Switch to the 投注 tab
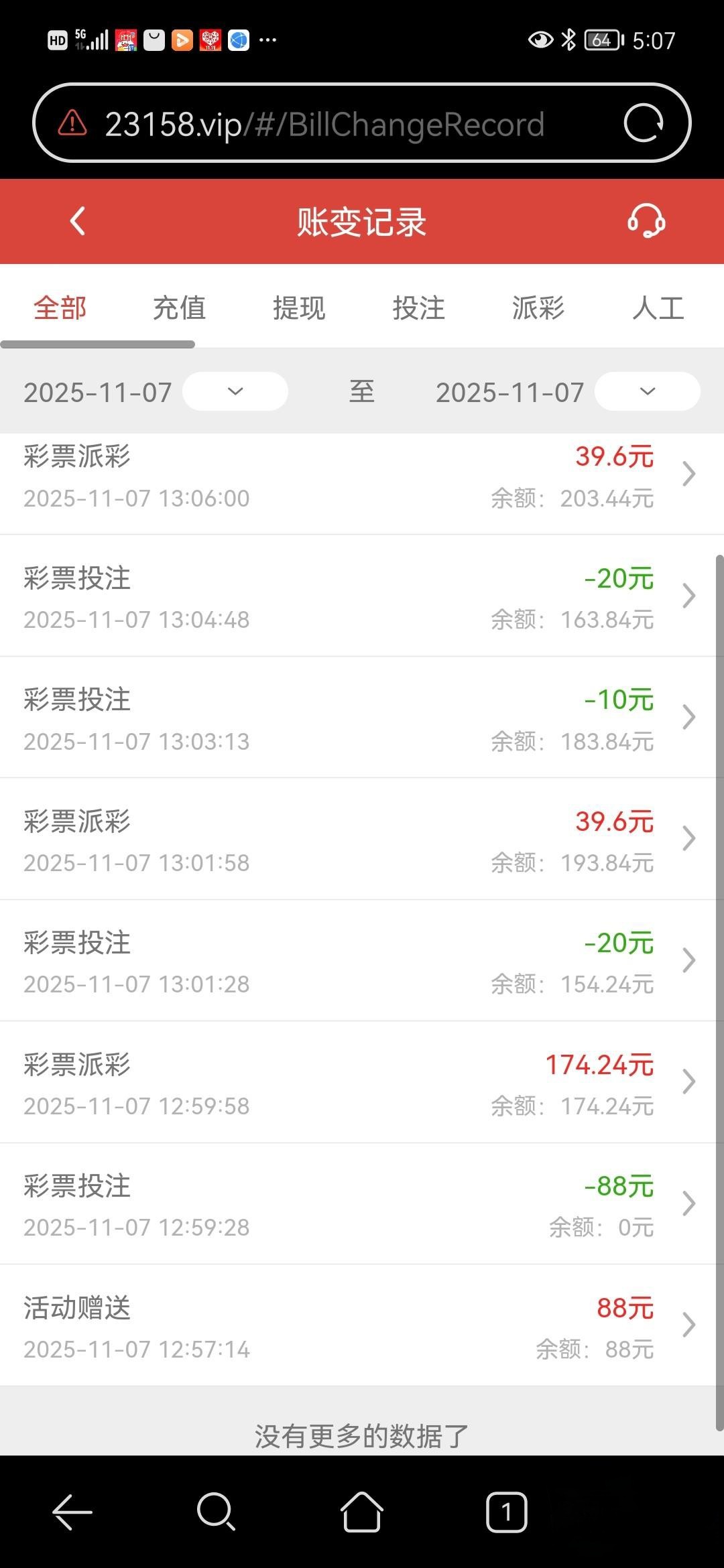724x1568 pixels. click(x=418, y=308)
